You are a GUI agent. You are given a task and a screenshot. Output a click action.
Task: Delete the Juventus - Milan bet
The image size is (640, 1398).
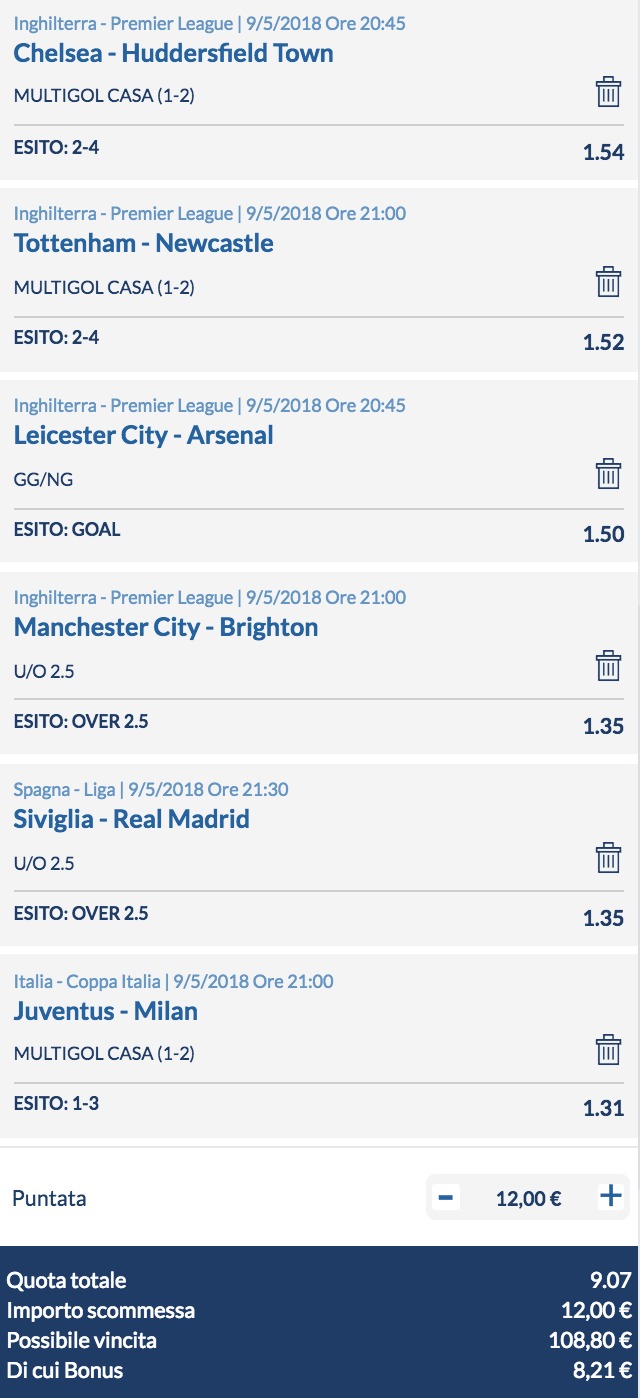tap(608, 1050)
